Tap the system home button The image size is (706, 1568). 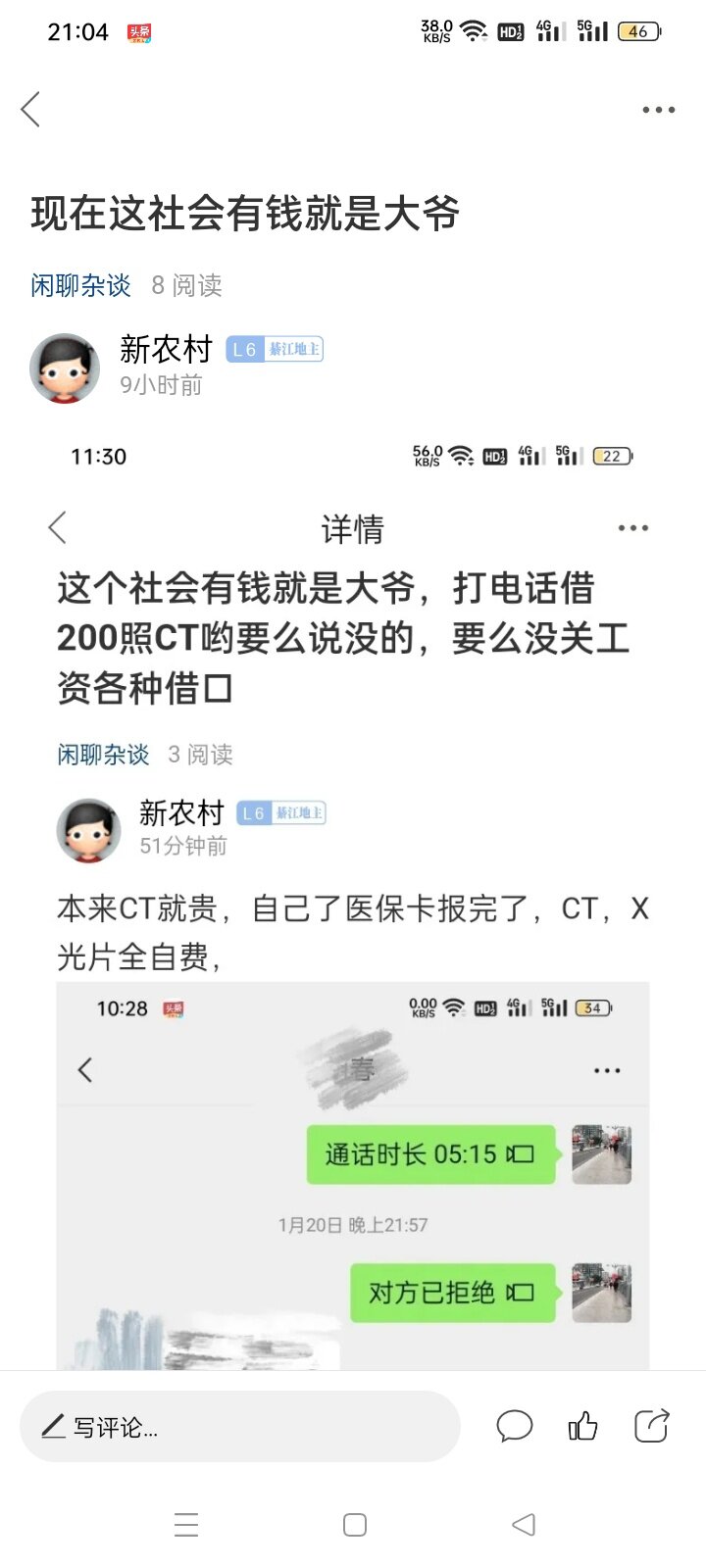[x=355, y=1525]
